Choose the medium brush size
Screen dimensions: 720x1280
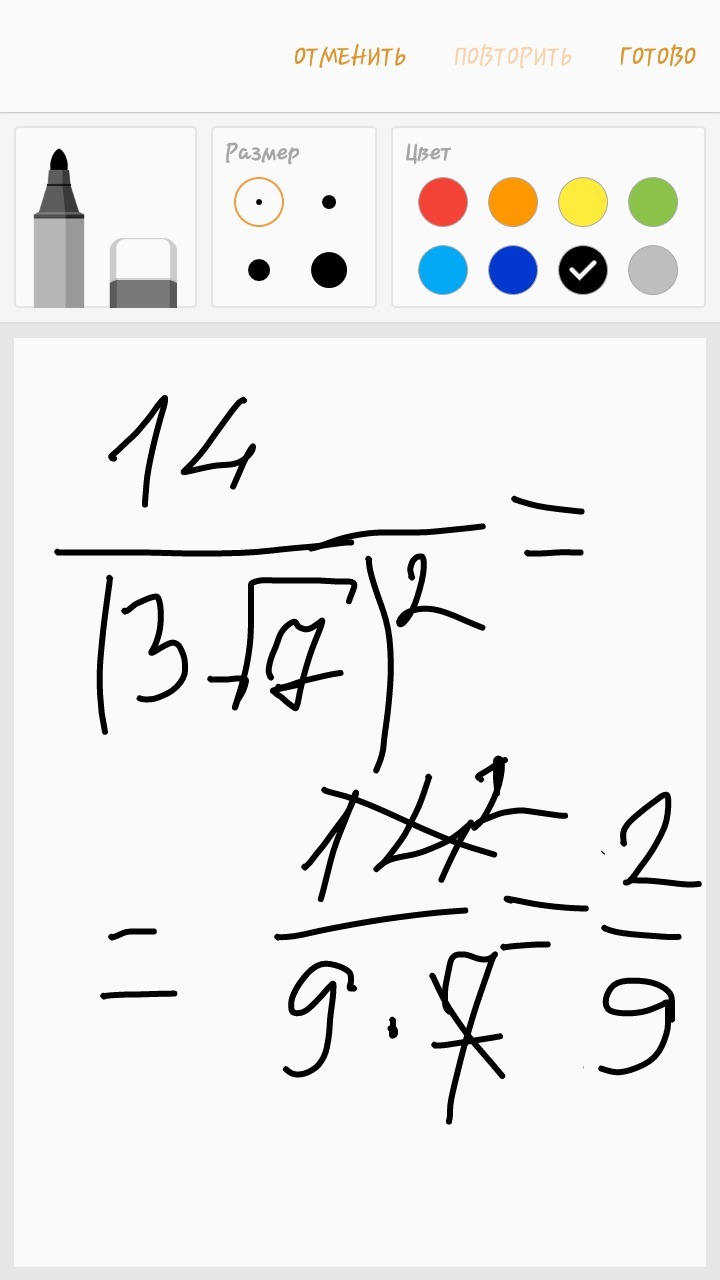(x=259, y=270)
